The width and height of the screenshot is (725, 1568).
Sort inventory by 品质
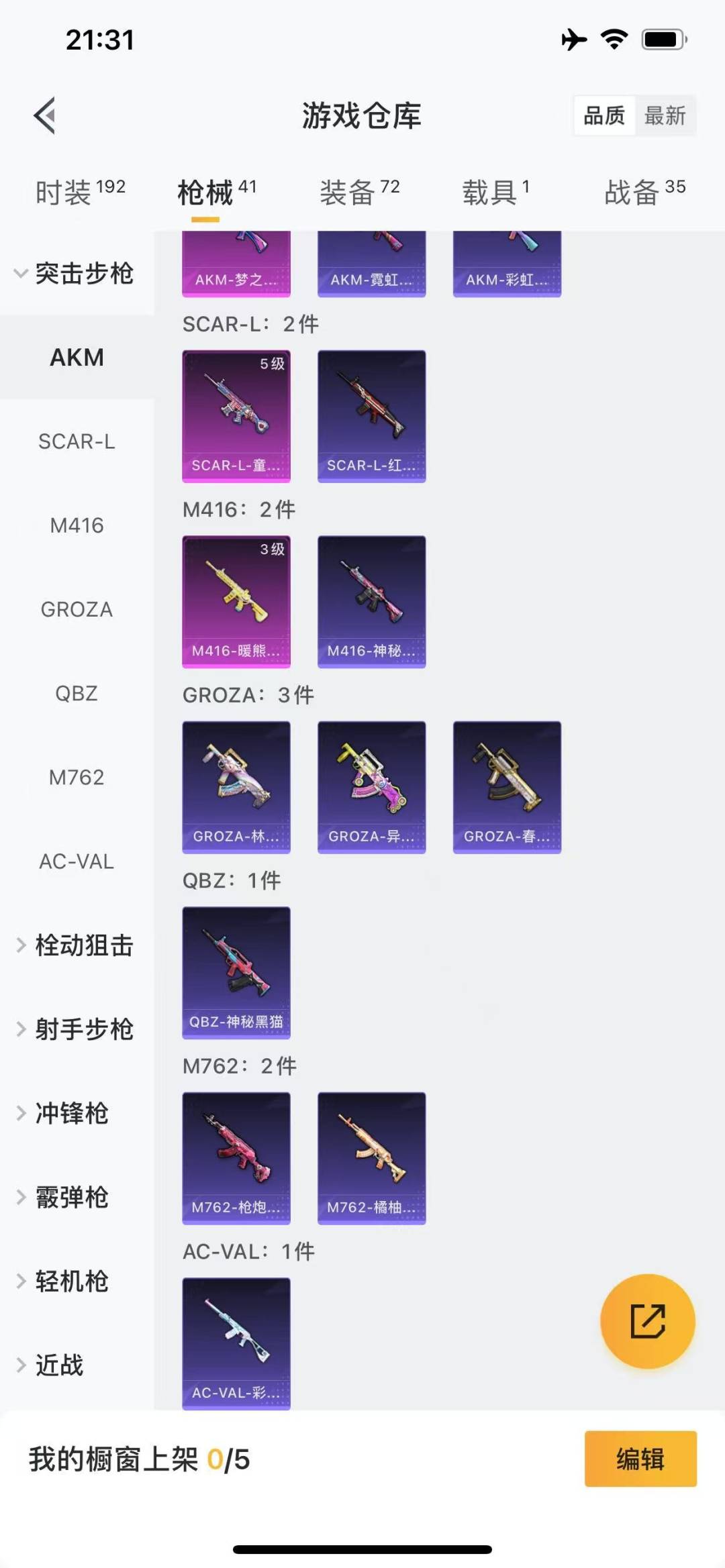[604, 116]
